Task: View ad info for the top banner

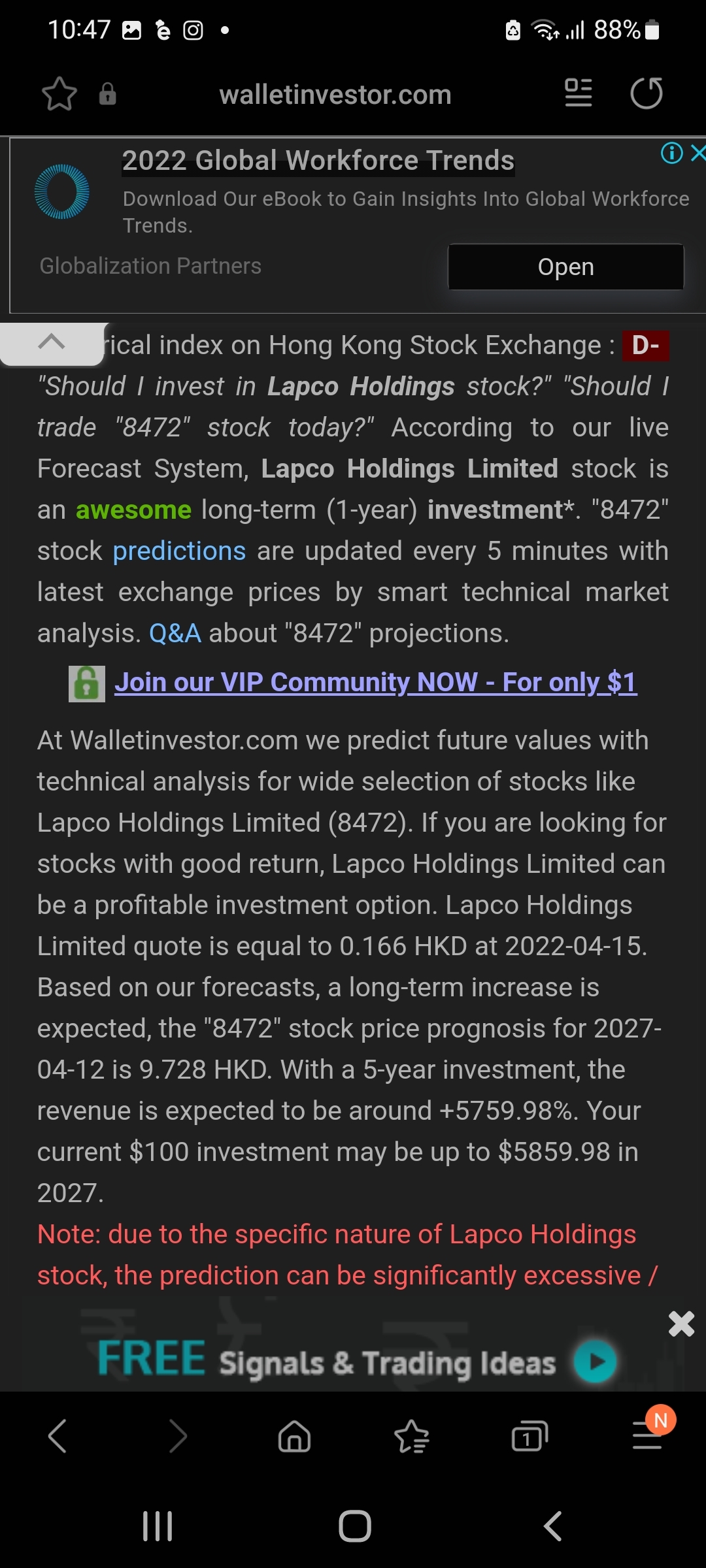Action: (671, 153)
